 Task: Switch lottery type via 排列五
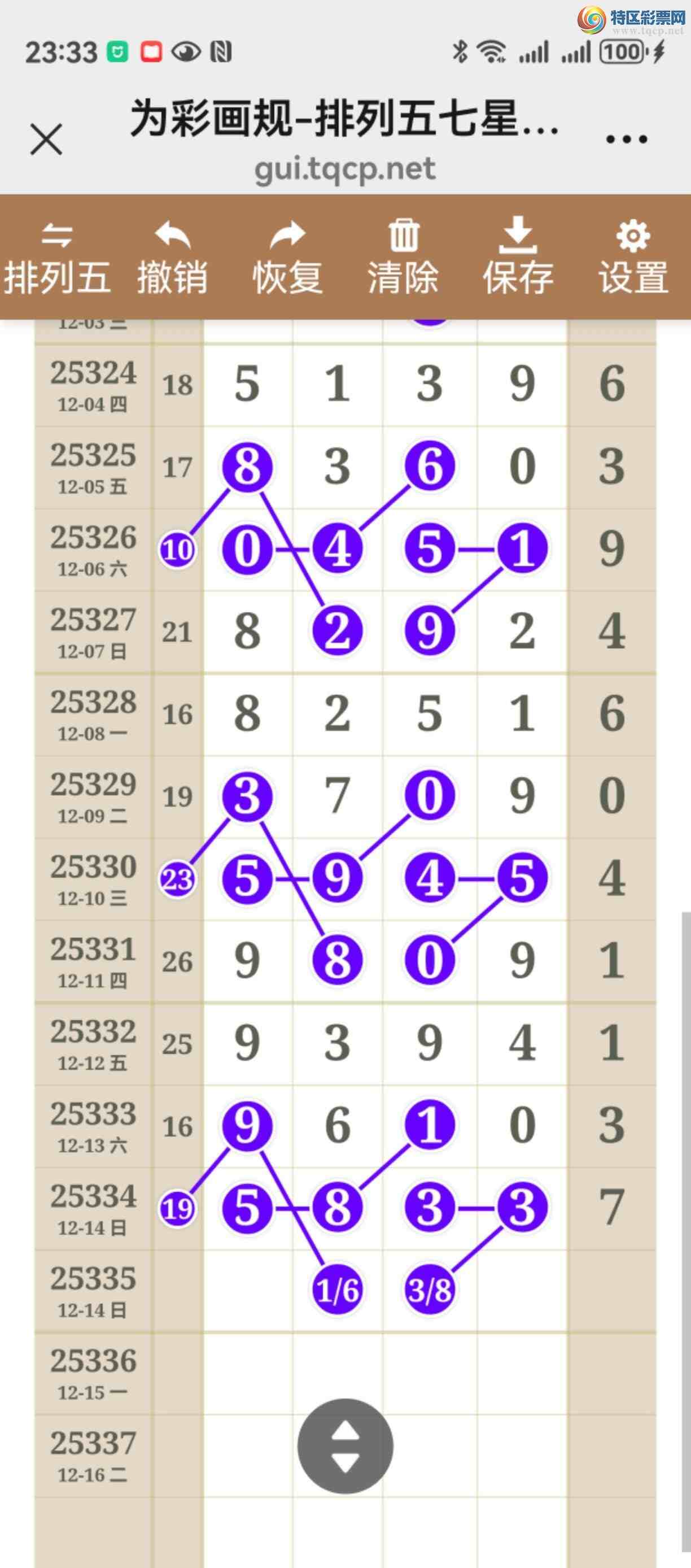coord(57,258)
